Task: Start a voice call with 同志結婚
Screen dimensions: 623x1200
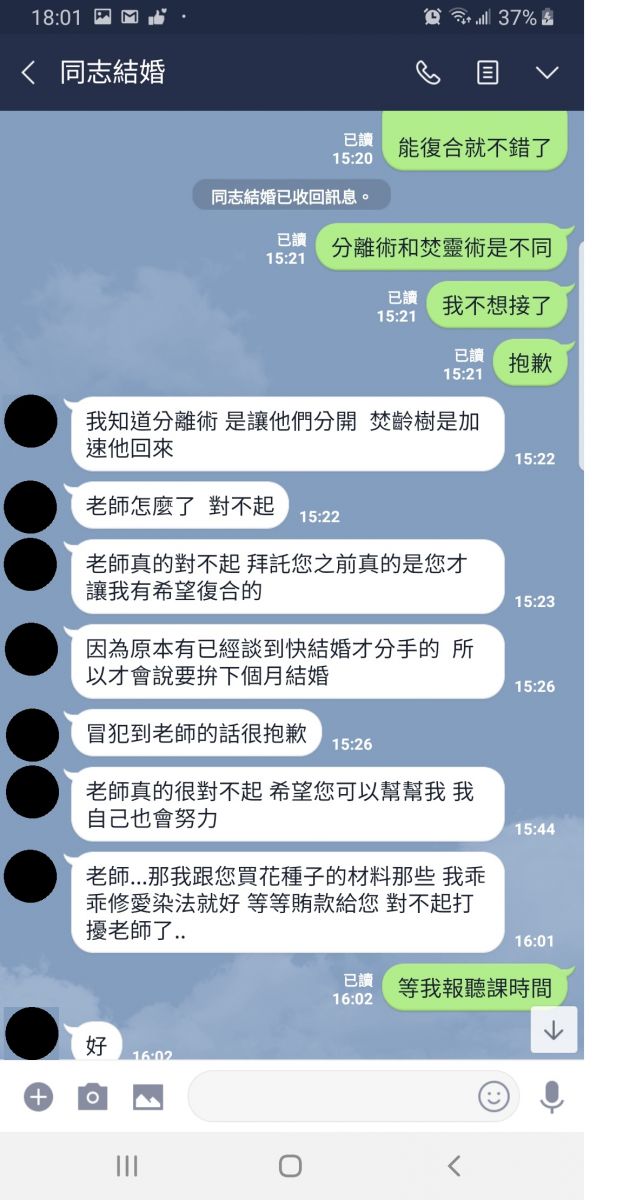Action: pyautogui.click(x=428, y=73)
